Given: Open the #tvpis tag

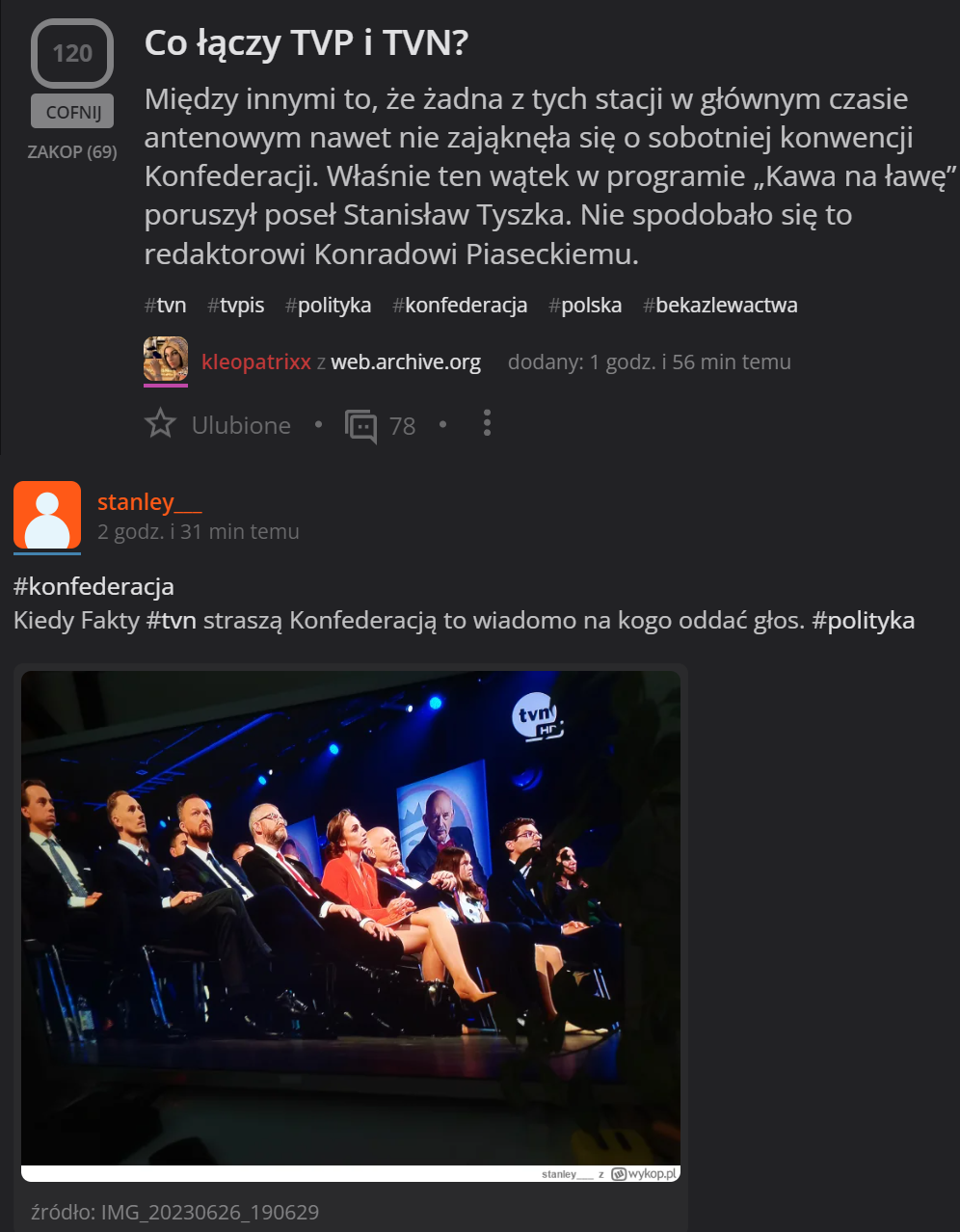Looking at the screenshot, I should coord(236,306).
